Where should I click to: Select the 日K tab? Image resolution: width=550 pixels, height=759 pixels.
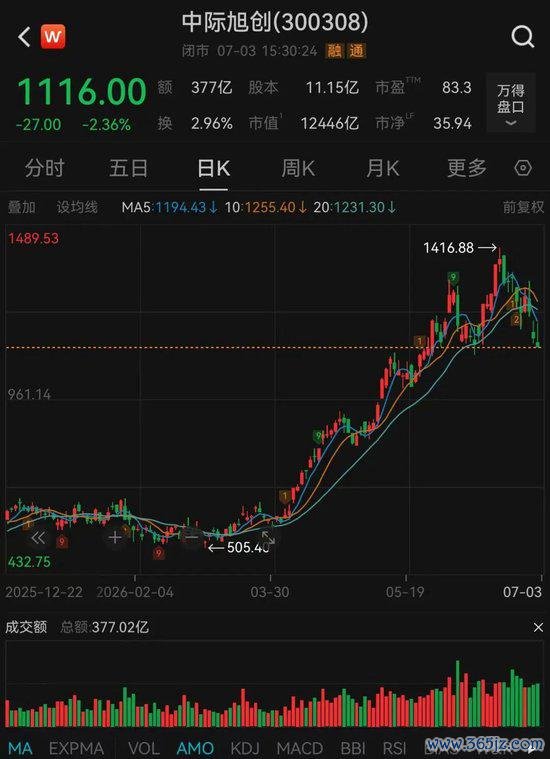pos(214,168)
